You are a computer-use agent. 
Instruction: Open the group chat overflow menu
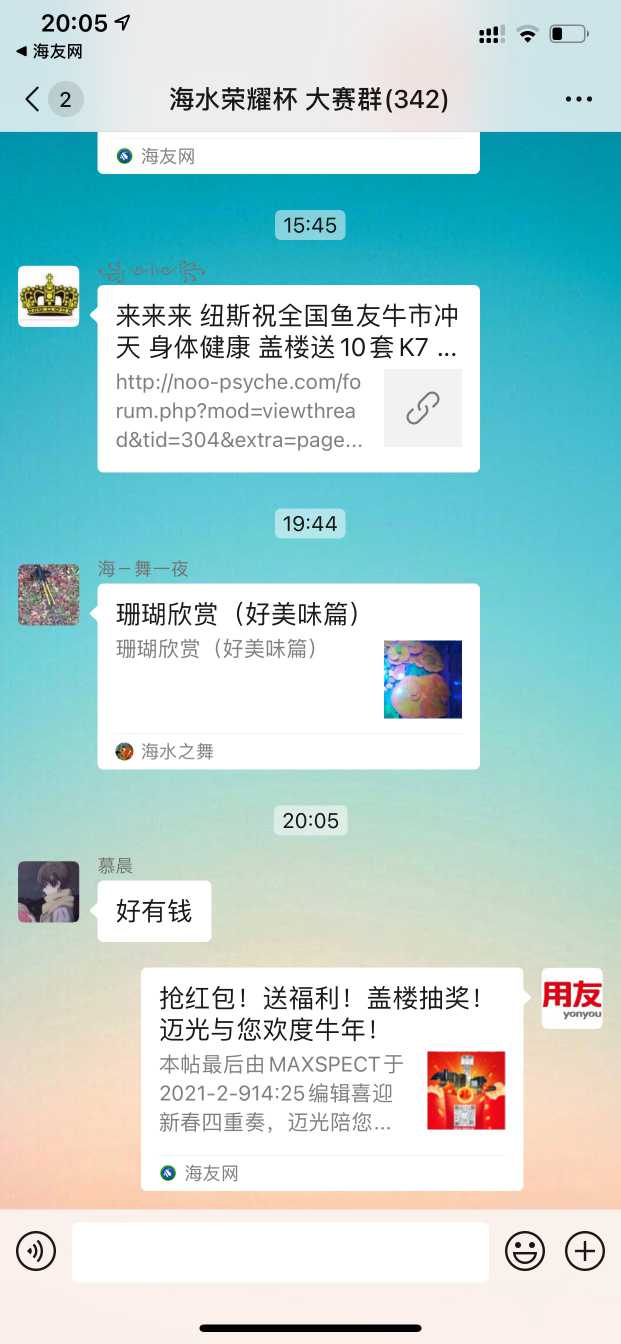point(579,99)
